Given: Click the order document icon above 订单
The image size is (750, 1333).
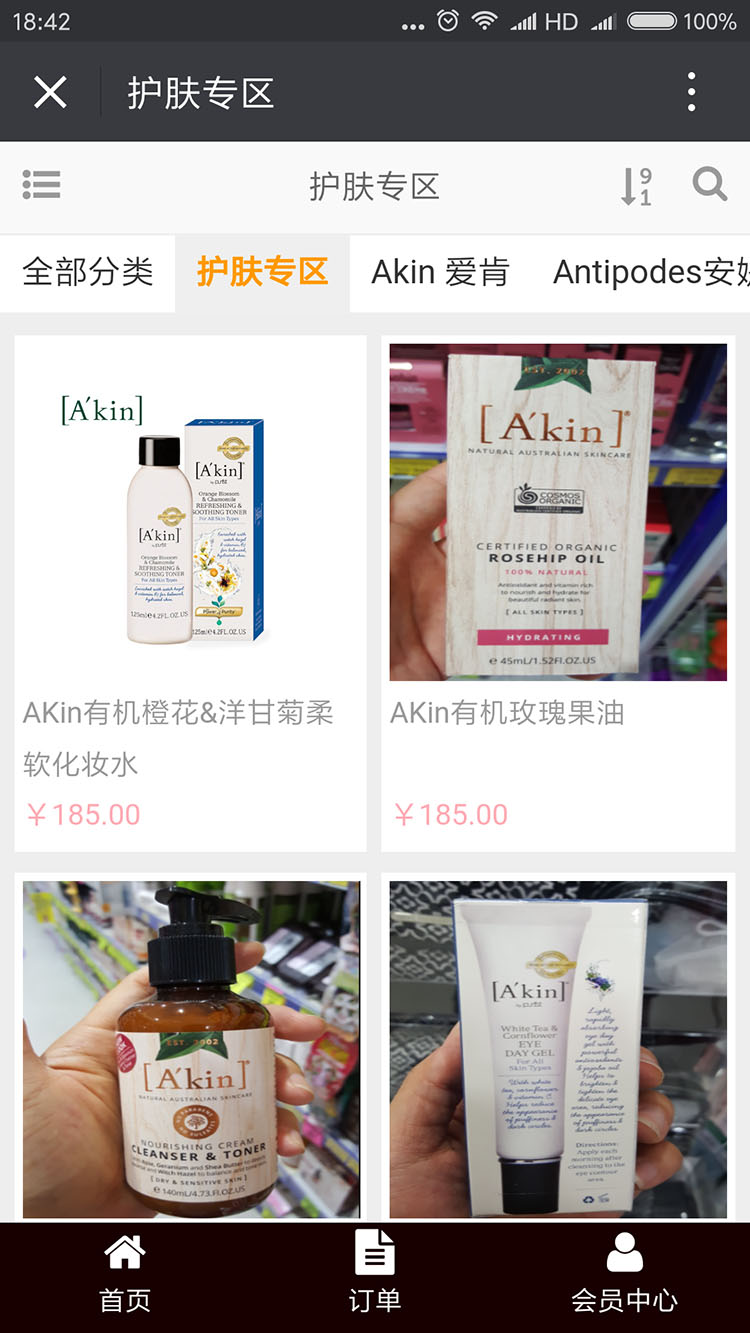Looking at the screenshot, I should [x=374, y=1251].
